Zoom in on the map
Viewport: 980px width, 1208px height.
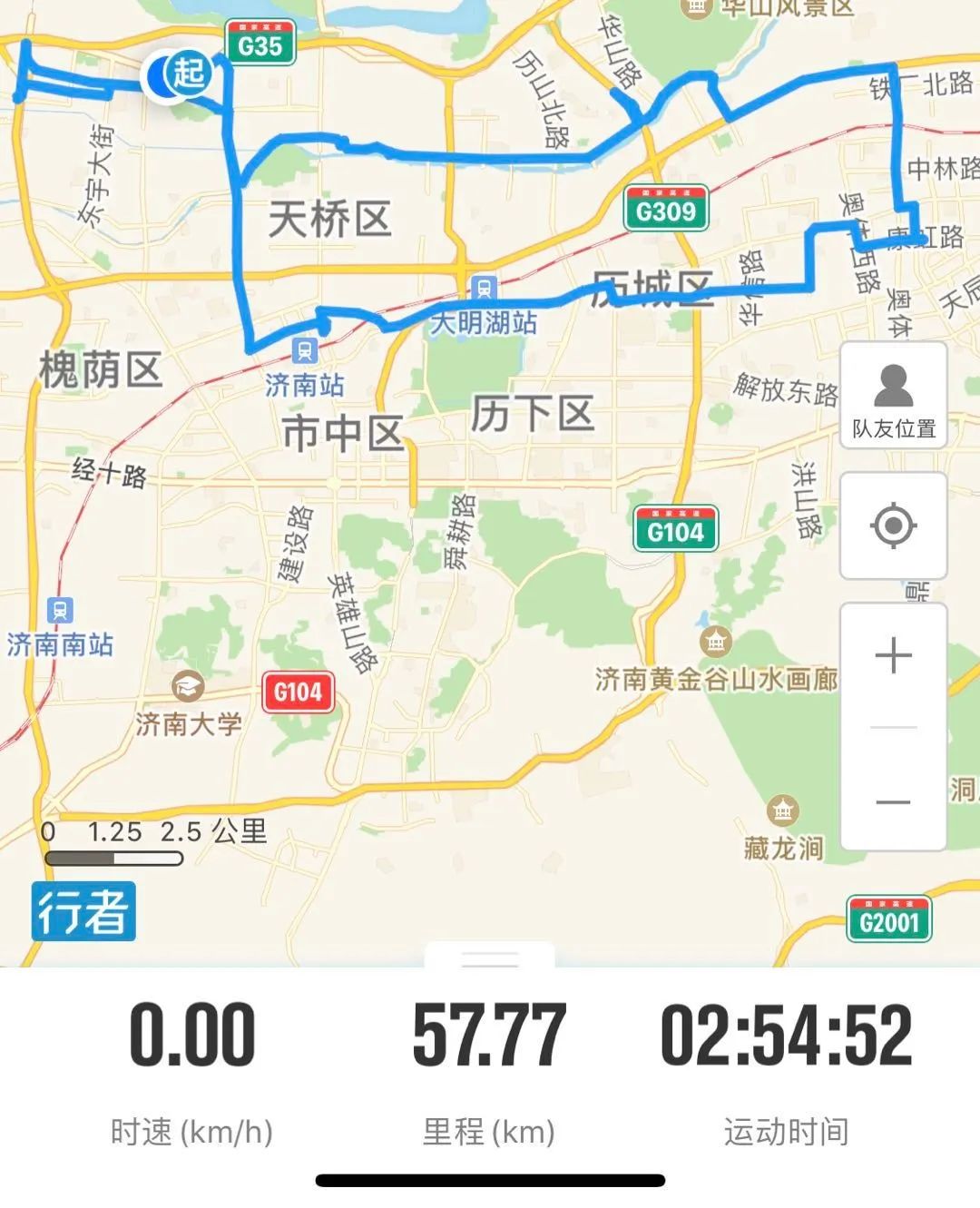click(894, 656)
